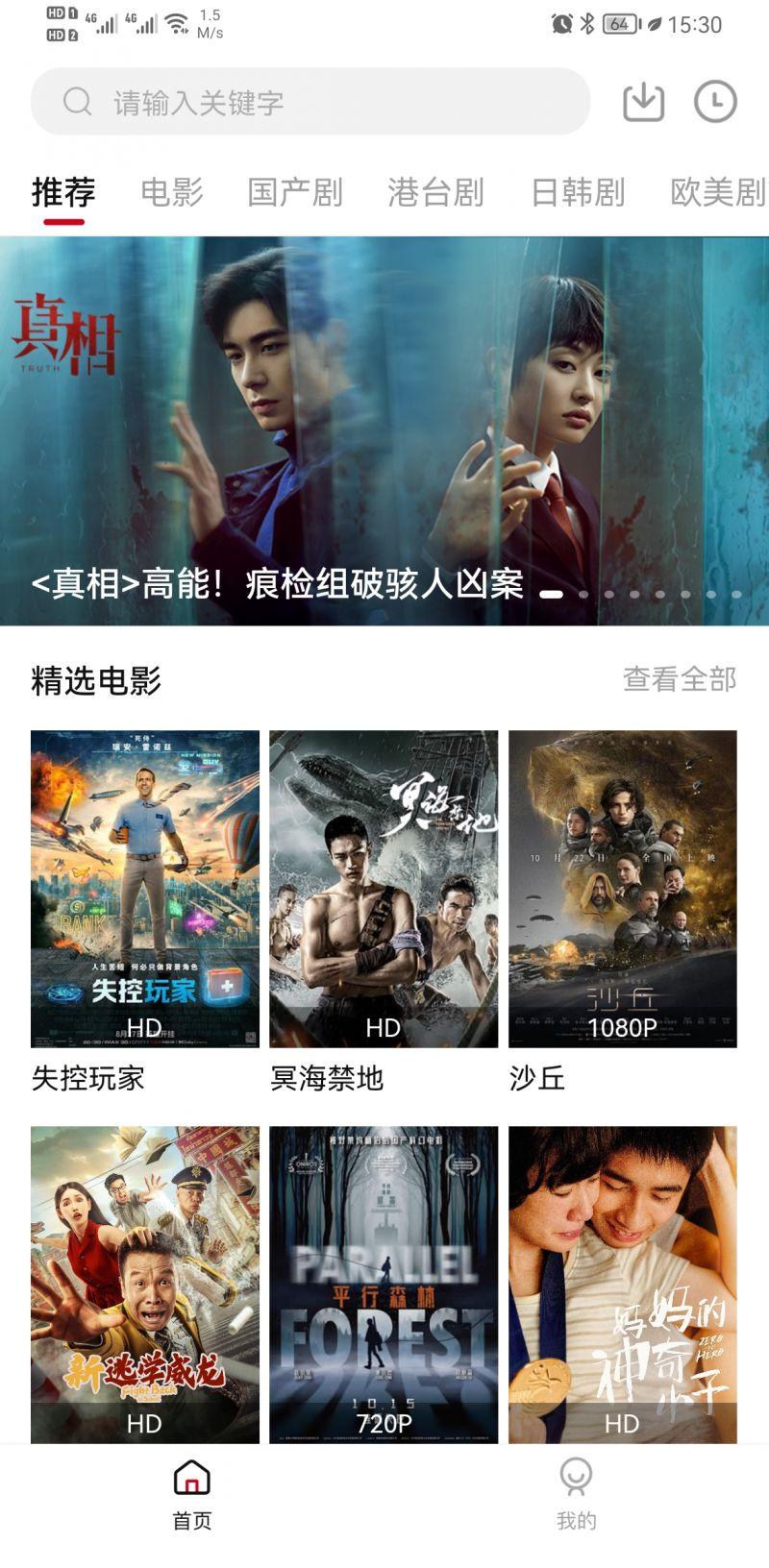Open the downloads icon
This screenshot has width=769, height=1568.
[x=643, y=102]
